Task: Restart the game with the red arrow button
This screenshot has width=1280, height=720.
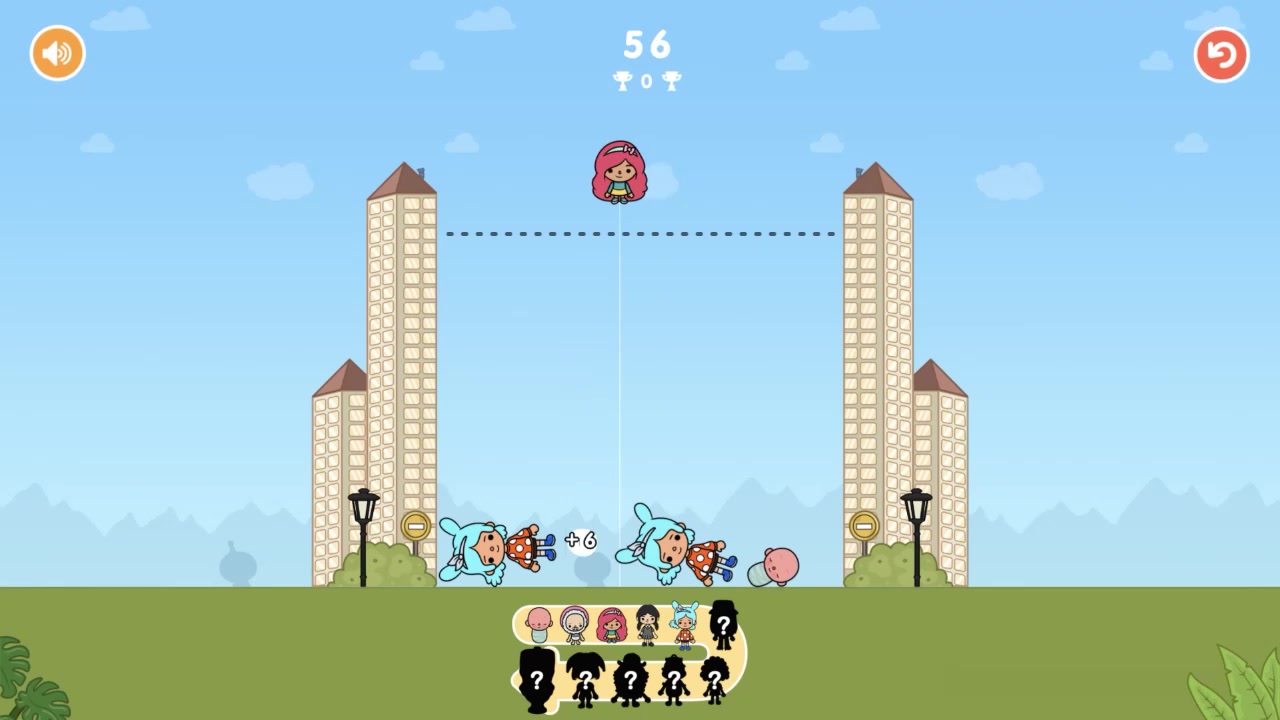Action: click(1221, 54)
